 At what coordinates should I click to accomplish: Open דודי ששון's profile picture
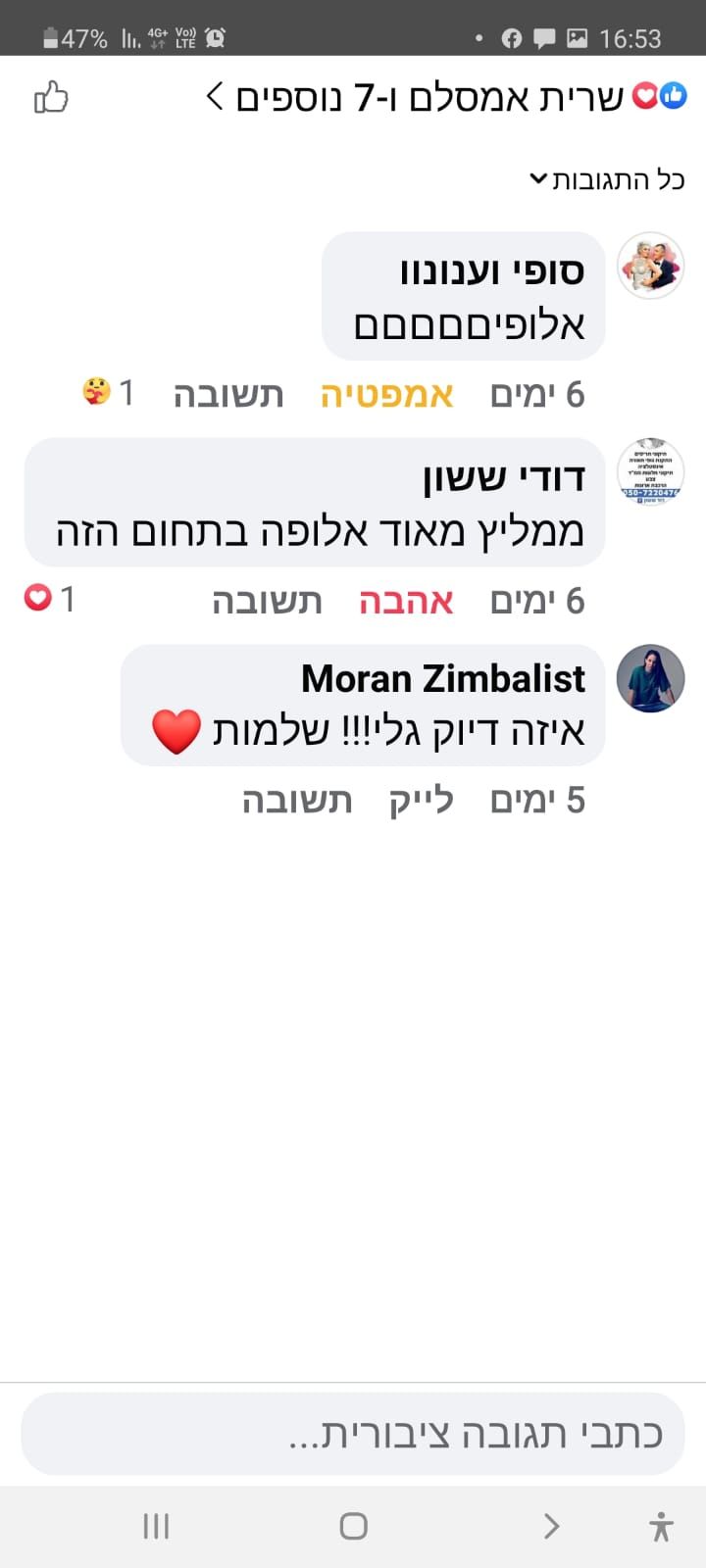pyautogui.click(x=650, y=471)
